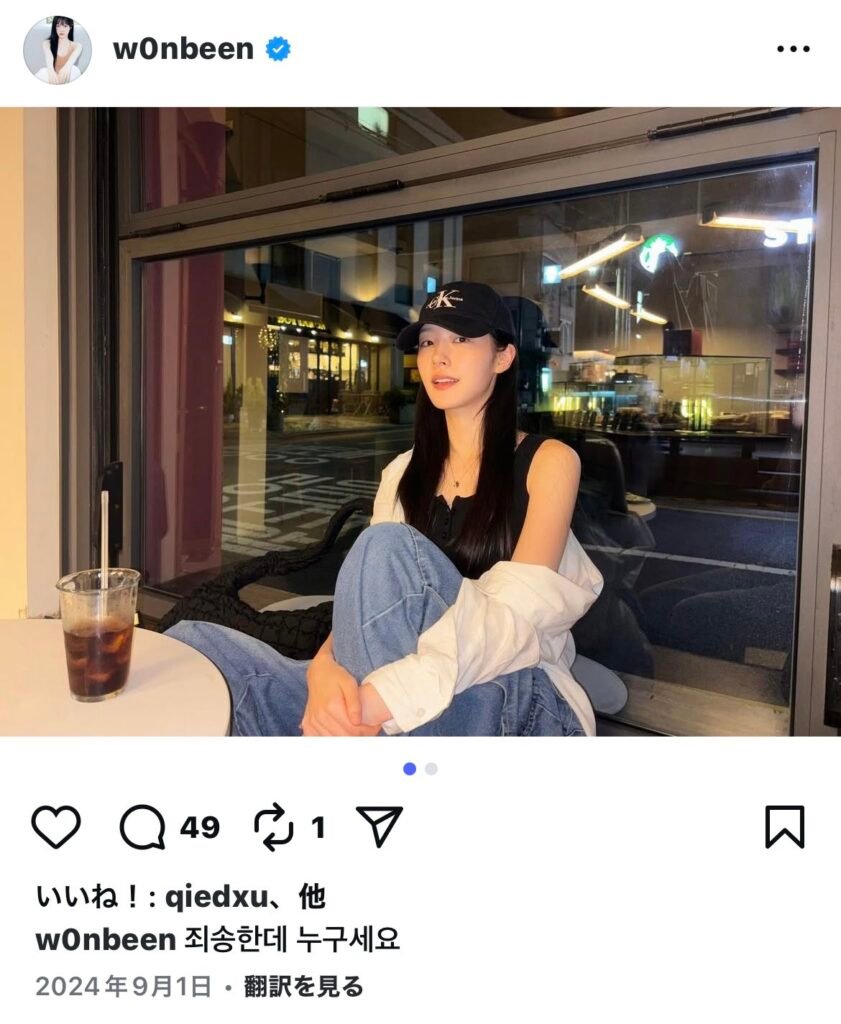Tap 翻訳を見る to translate the caption

[302, 987]
